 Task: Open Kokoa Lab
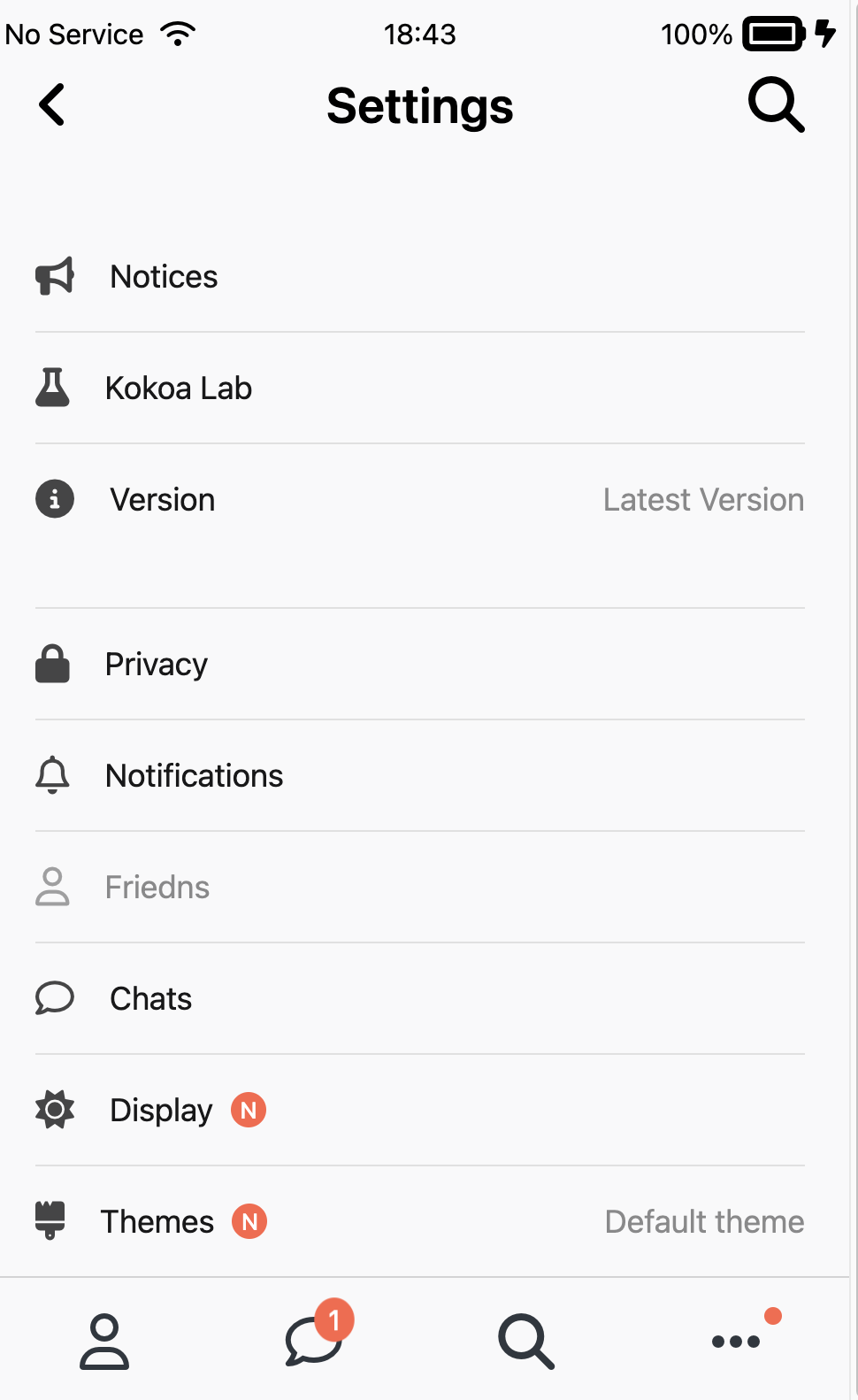click(420, 388)
